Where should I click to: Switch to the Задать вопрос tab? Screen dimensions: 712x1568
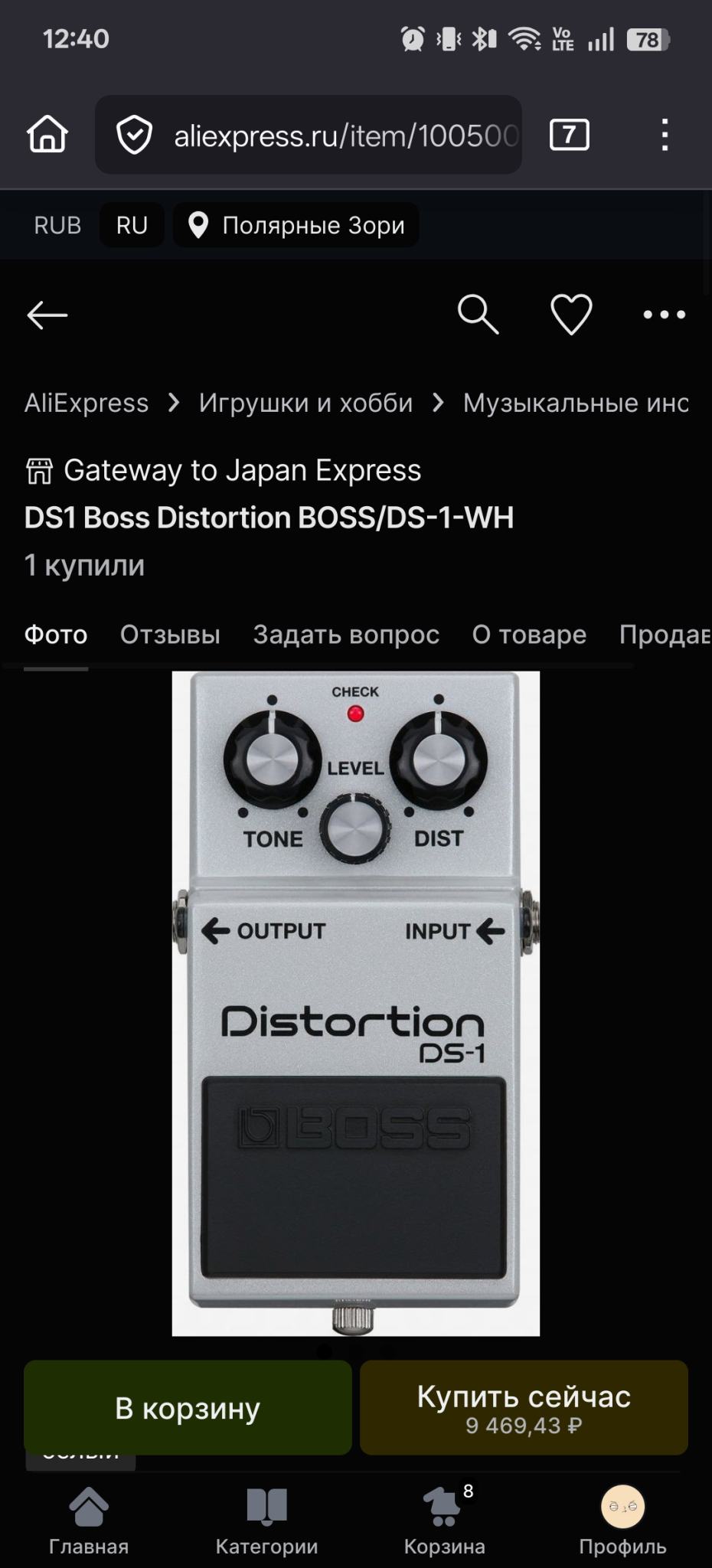click(x=346, y=635)
